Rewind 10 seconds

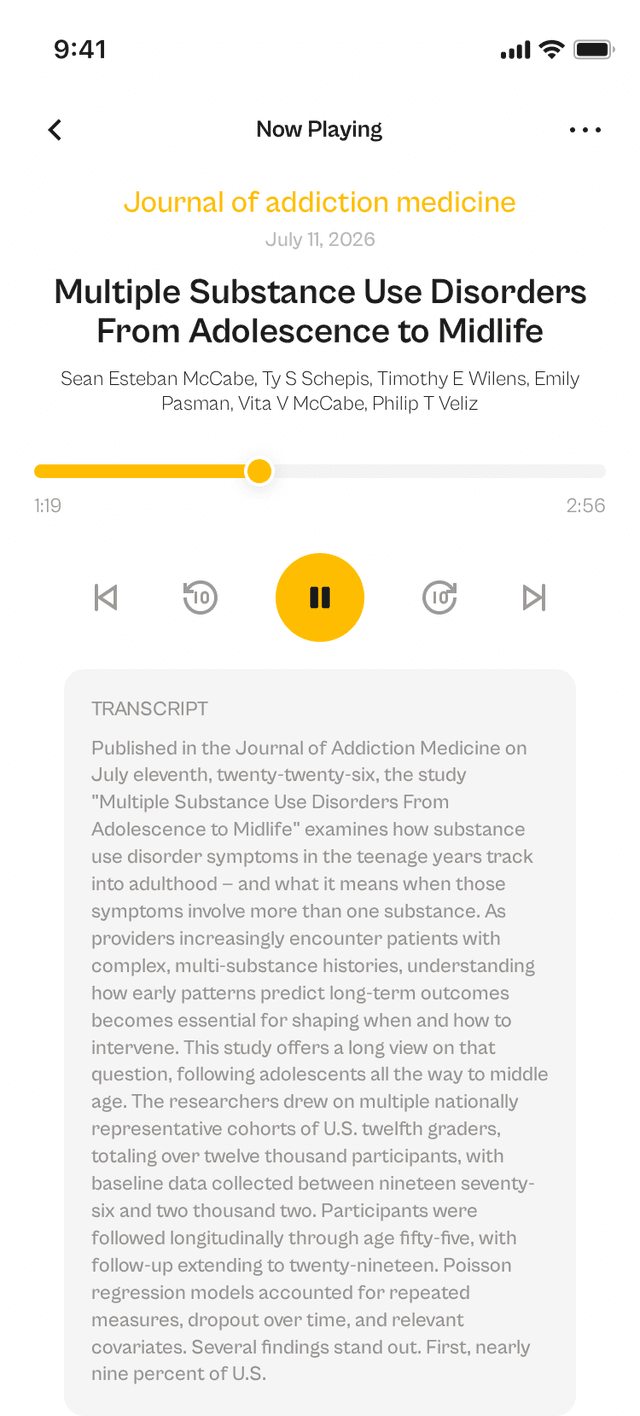[x=200, y=597]
